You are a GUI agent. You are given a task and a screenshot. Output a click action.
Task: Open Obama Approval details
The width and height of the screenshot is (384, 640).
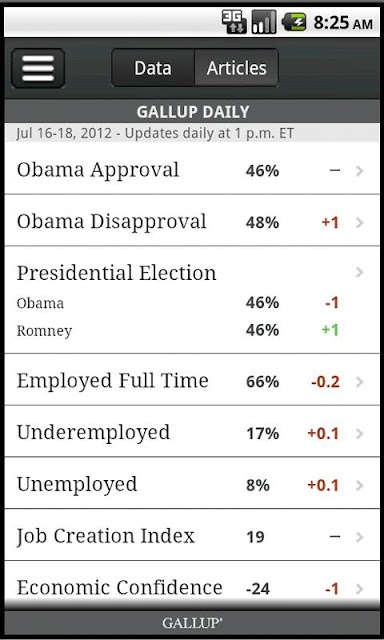click(192, 169)
